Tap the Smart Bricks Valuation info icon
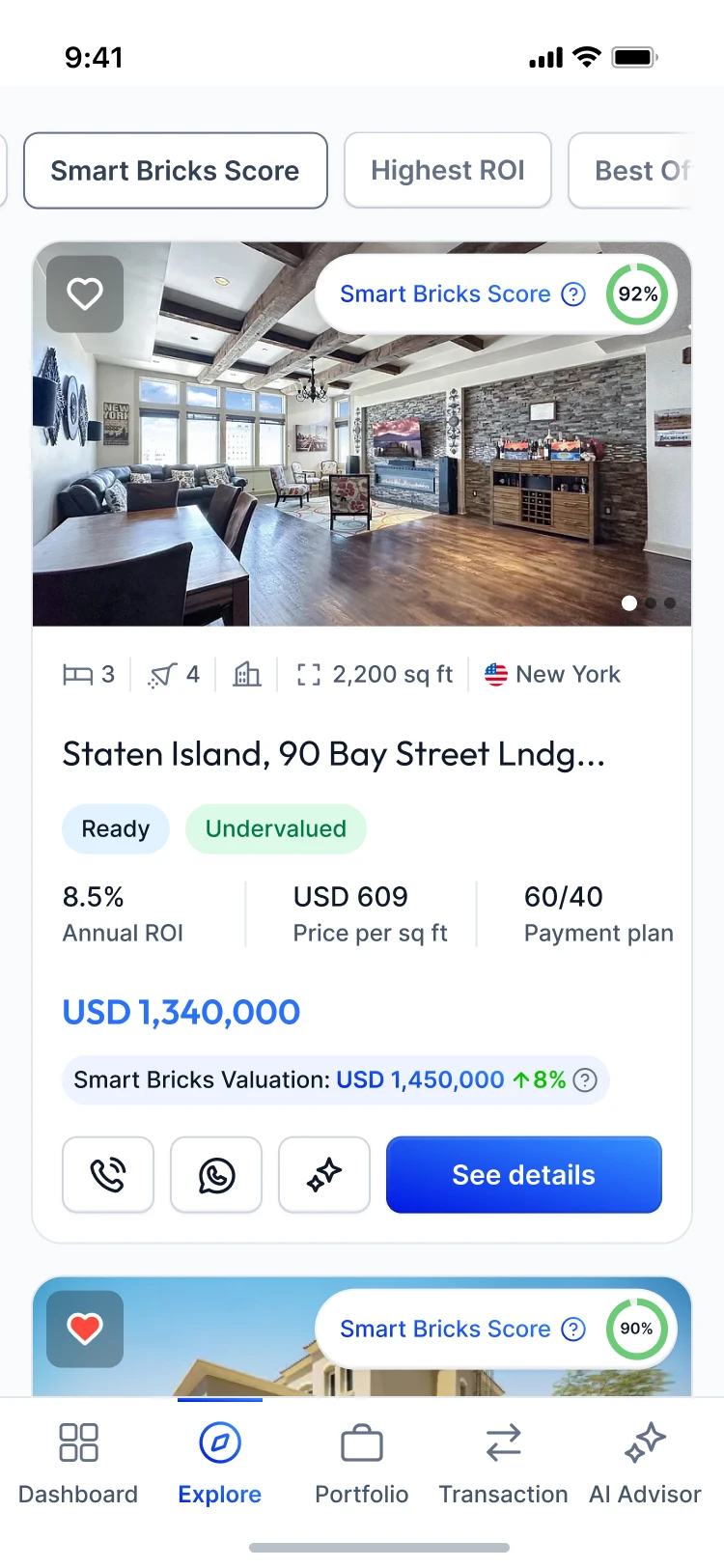Viewport: 724px width, 1568px height. (585, 1080)
